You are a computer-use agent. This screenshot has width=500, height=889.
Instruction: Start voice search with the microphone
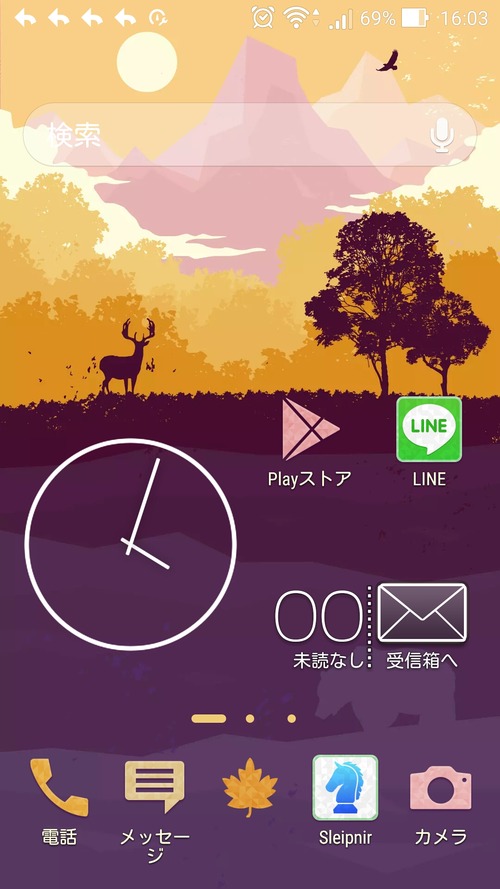click(442, 136)
